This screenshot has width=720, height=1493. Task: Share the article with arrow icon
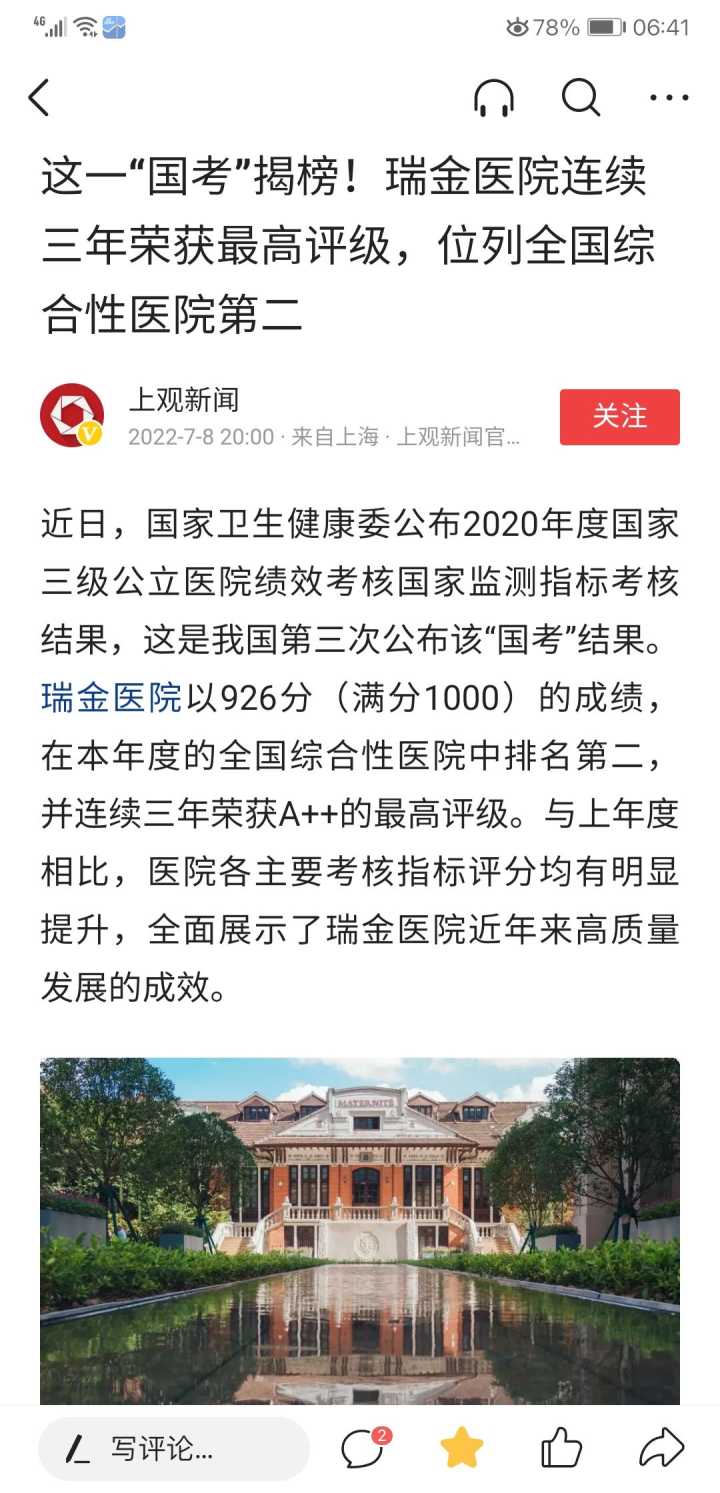[x=661, y=1448]
